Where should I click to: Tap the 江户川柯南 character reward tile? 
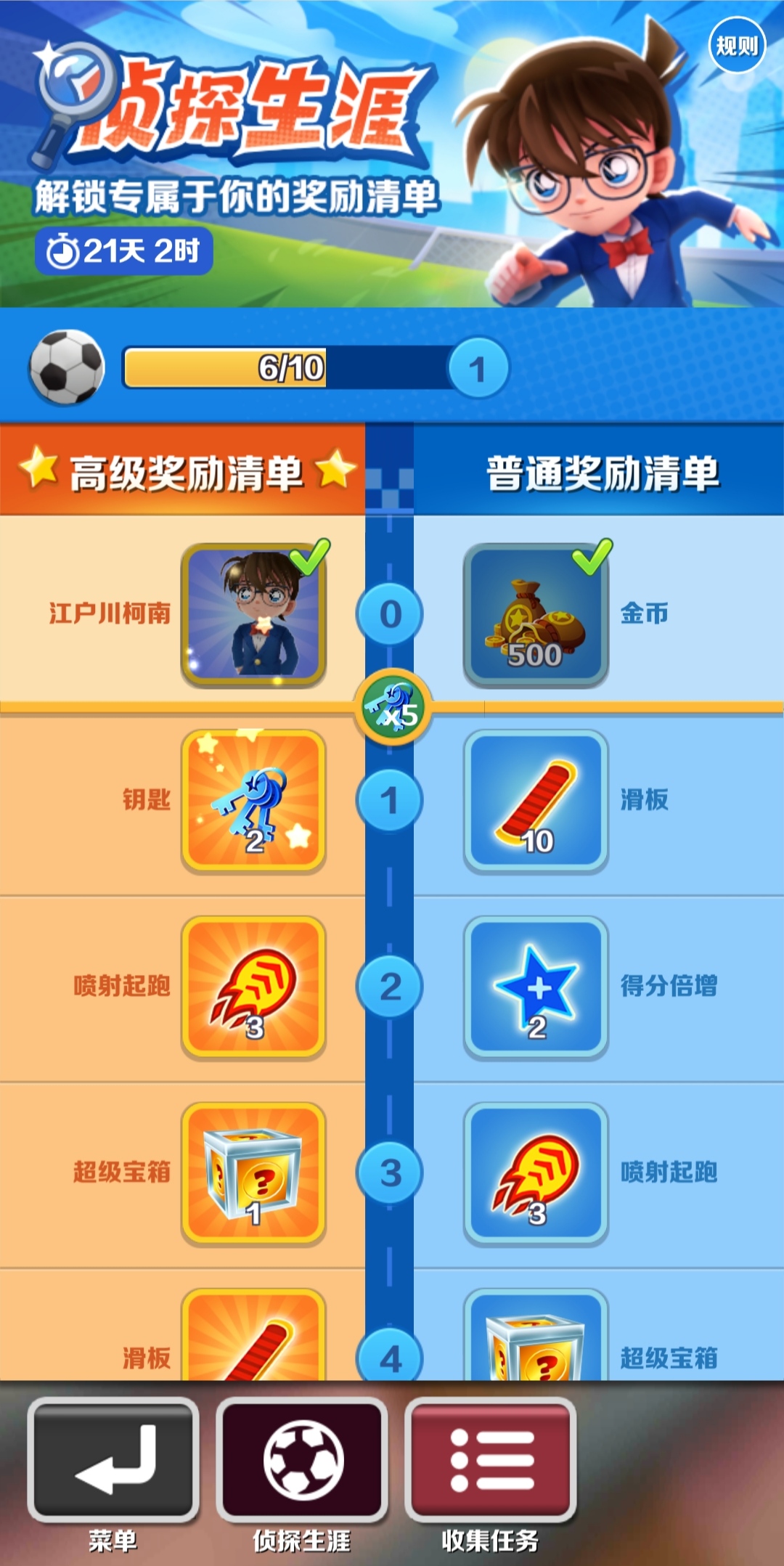tap(253, 615)
